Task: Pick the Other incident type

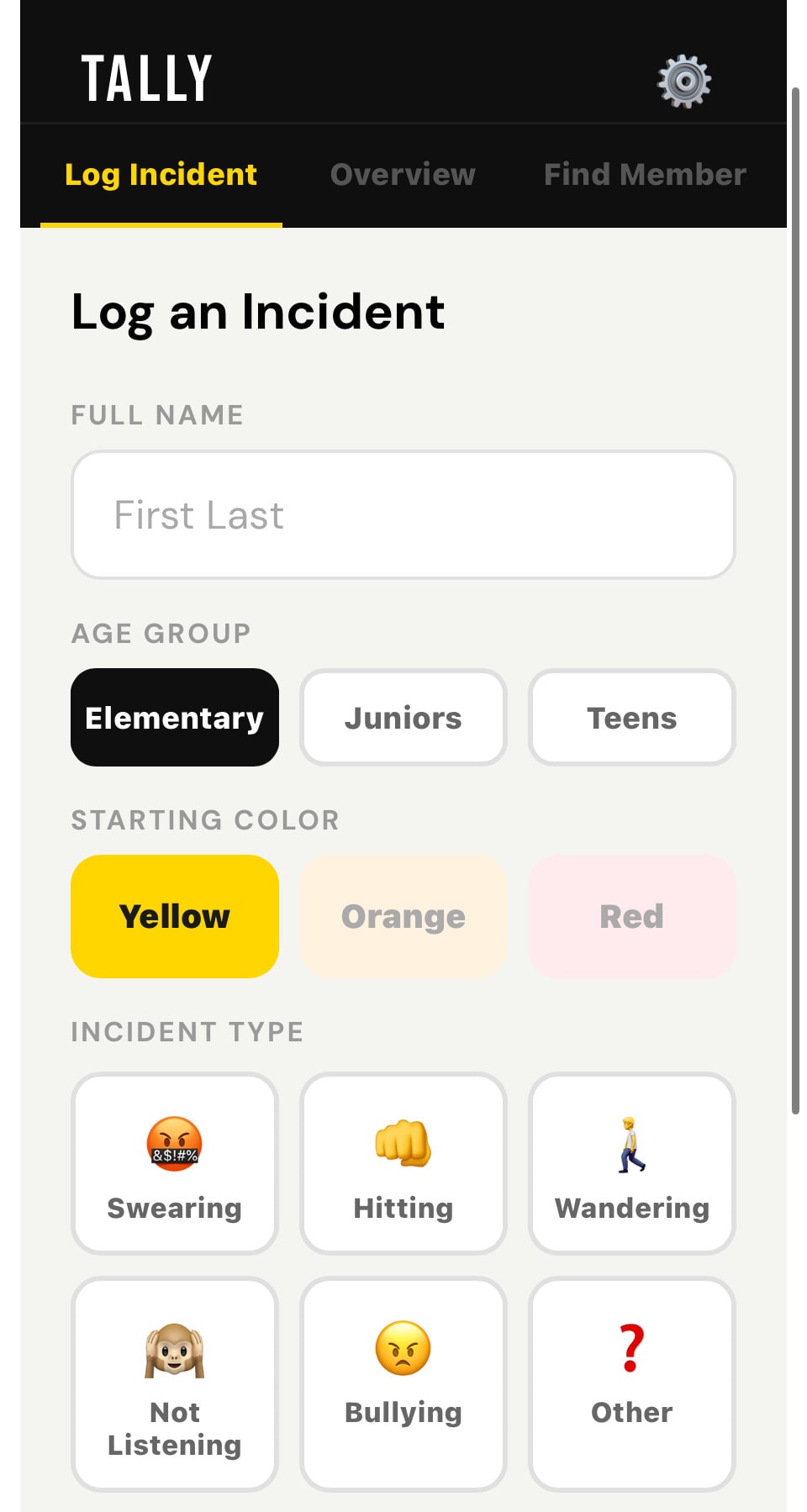Action: click(x=632, y=1383)
